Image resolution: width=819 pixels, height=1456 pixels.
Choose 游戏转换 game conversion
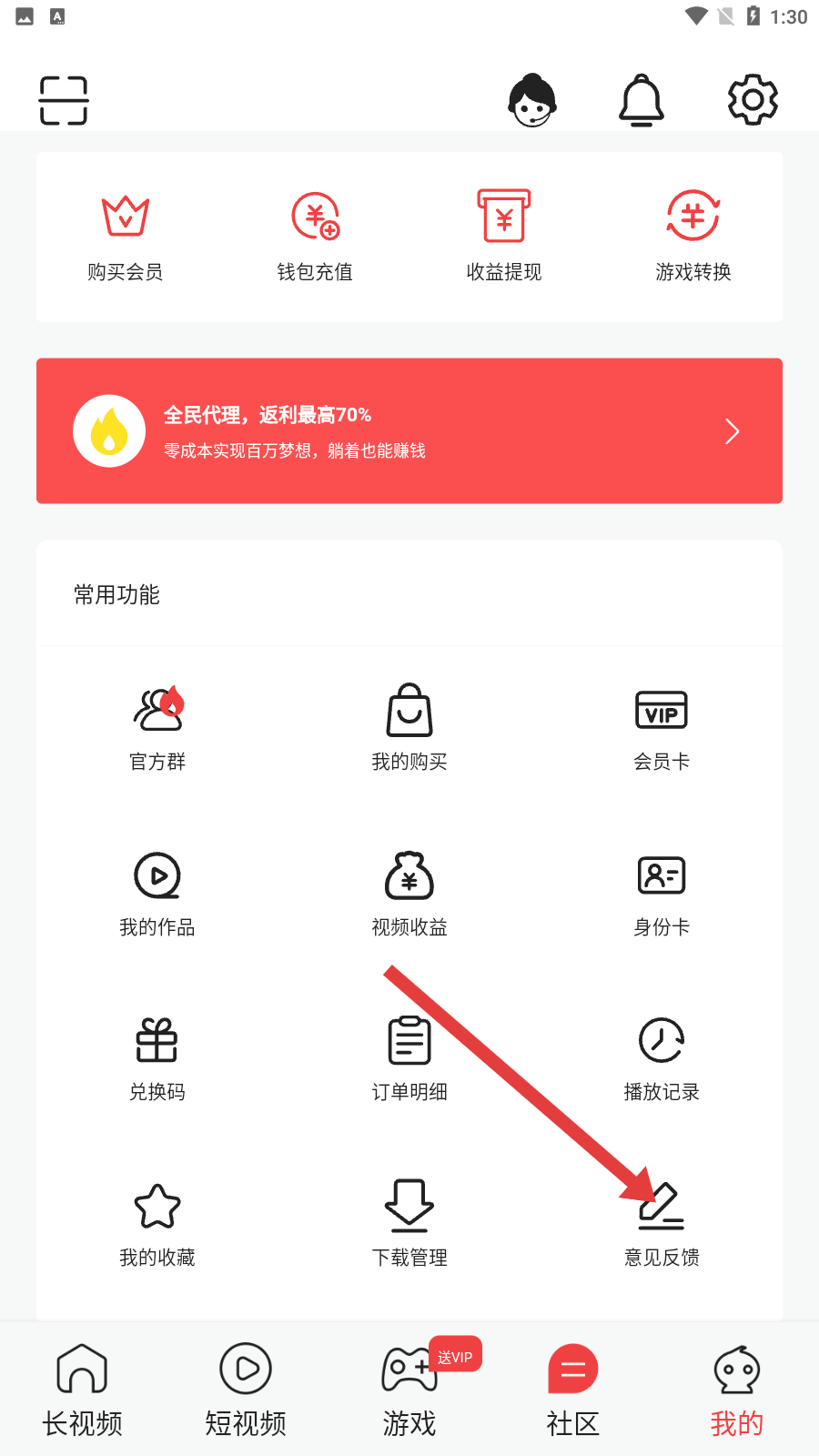click(693, 237)
